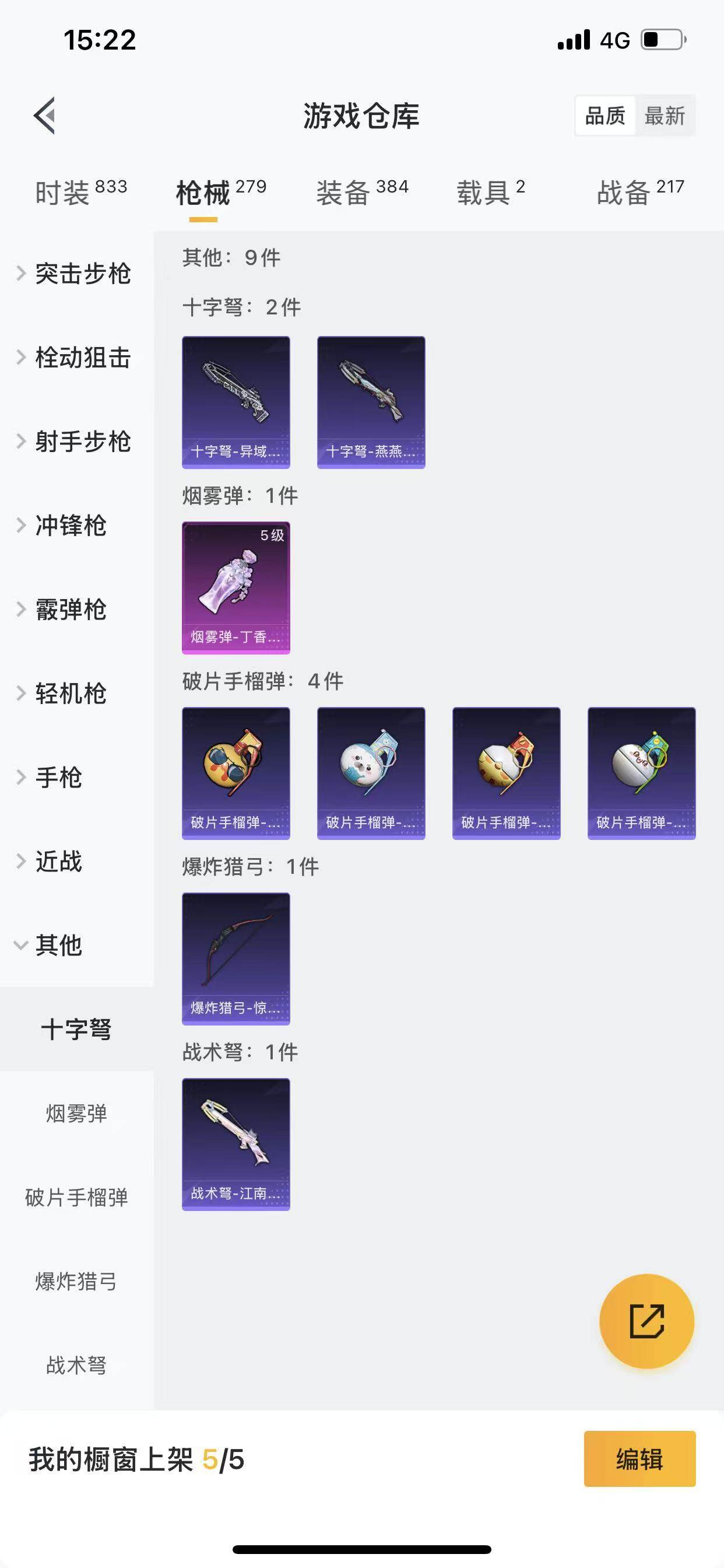This screenshot has width=724, height=1568.
Task: Switch to the 时装 tab
Action: [80, 192]
